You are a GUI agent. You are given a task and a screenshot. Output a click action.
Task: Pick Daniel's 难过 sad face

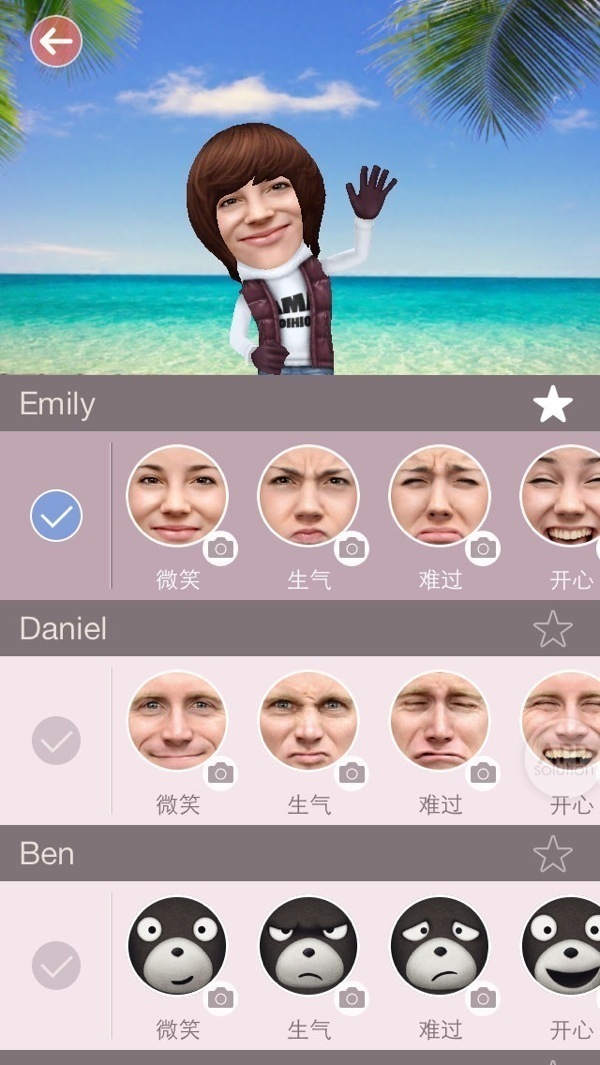439,720
